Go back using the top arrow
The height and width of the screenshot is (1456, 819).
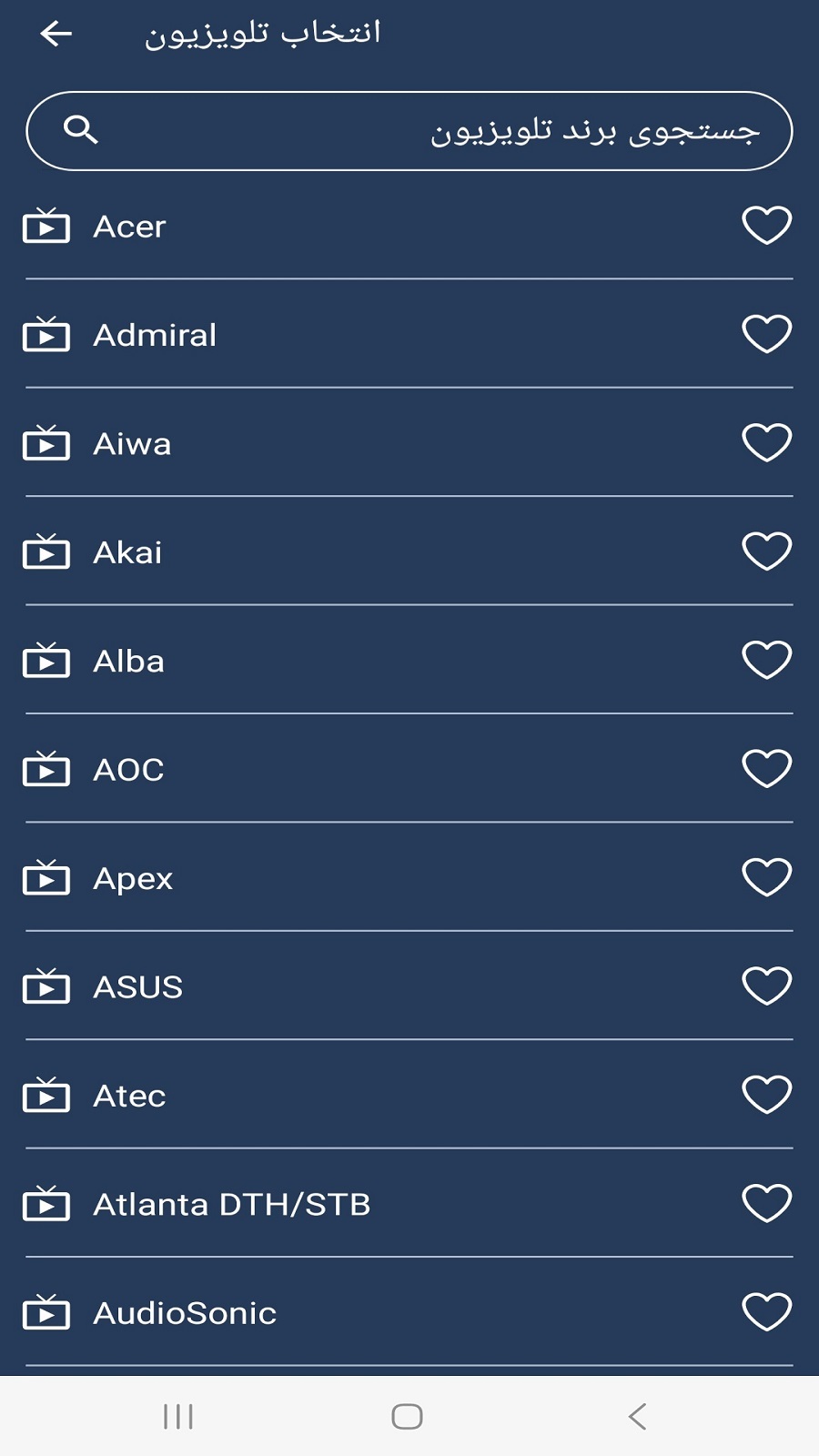pos(56,35)
